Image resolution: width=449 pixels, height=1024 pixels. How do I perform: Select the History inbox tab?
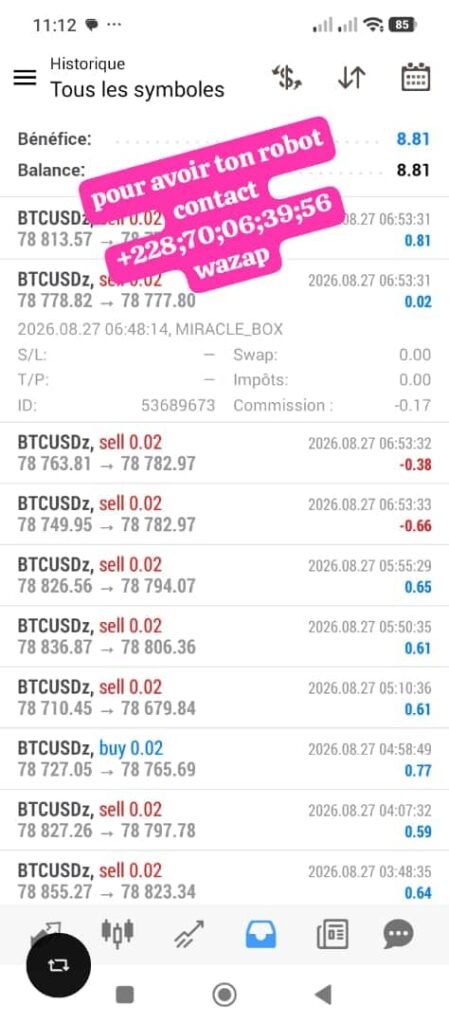(260, 935)
